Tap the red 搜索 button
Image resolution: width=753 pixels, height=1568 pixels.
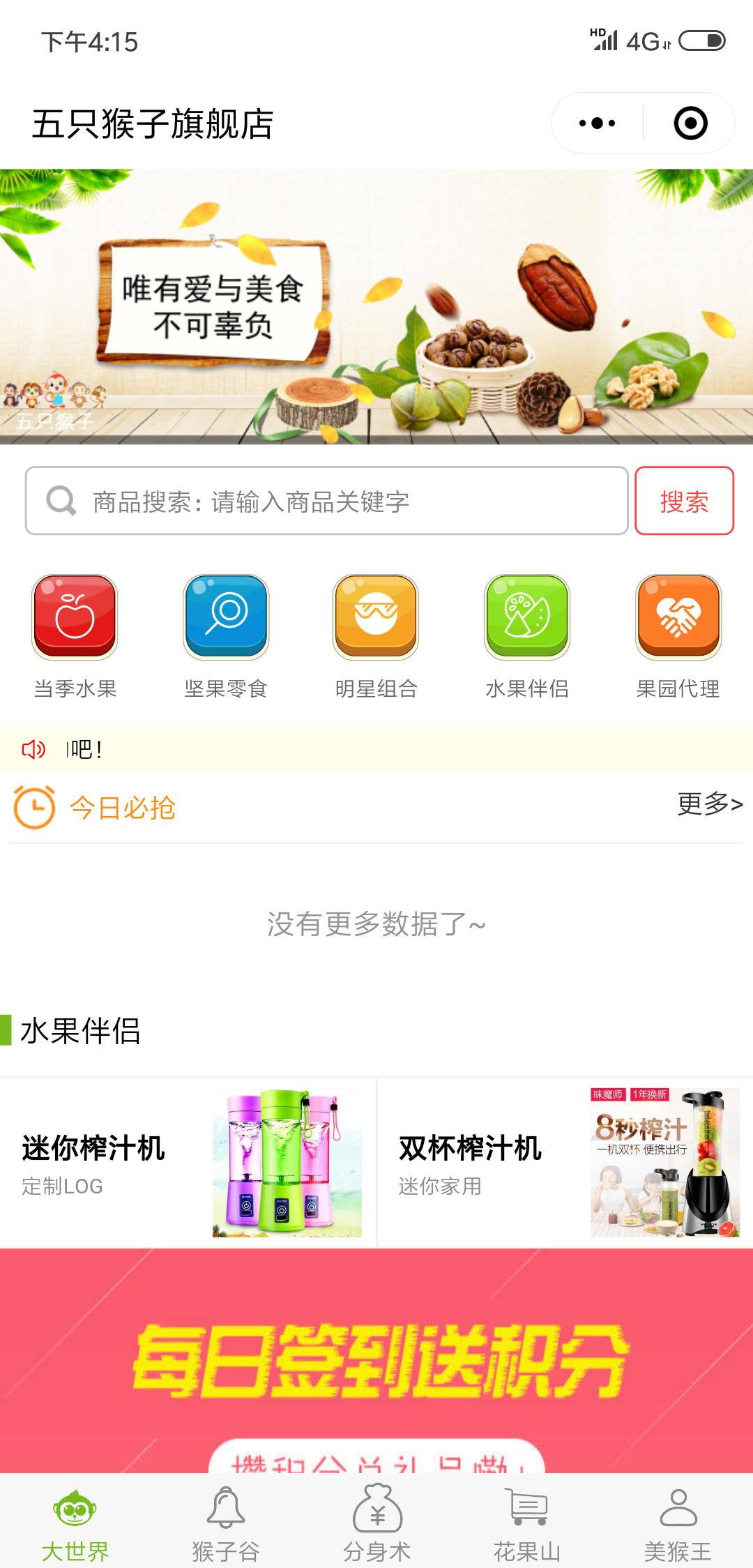coord(684,501)
